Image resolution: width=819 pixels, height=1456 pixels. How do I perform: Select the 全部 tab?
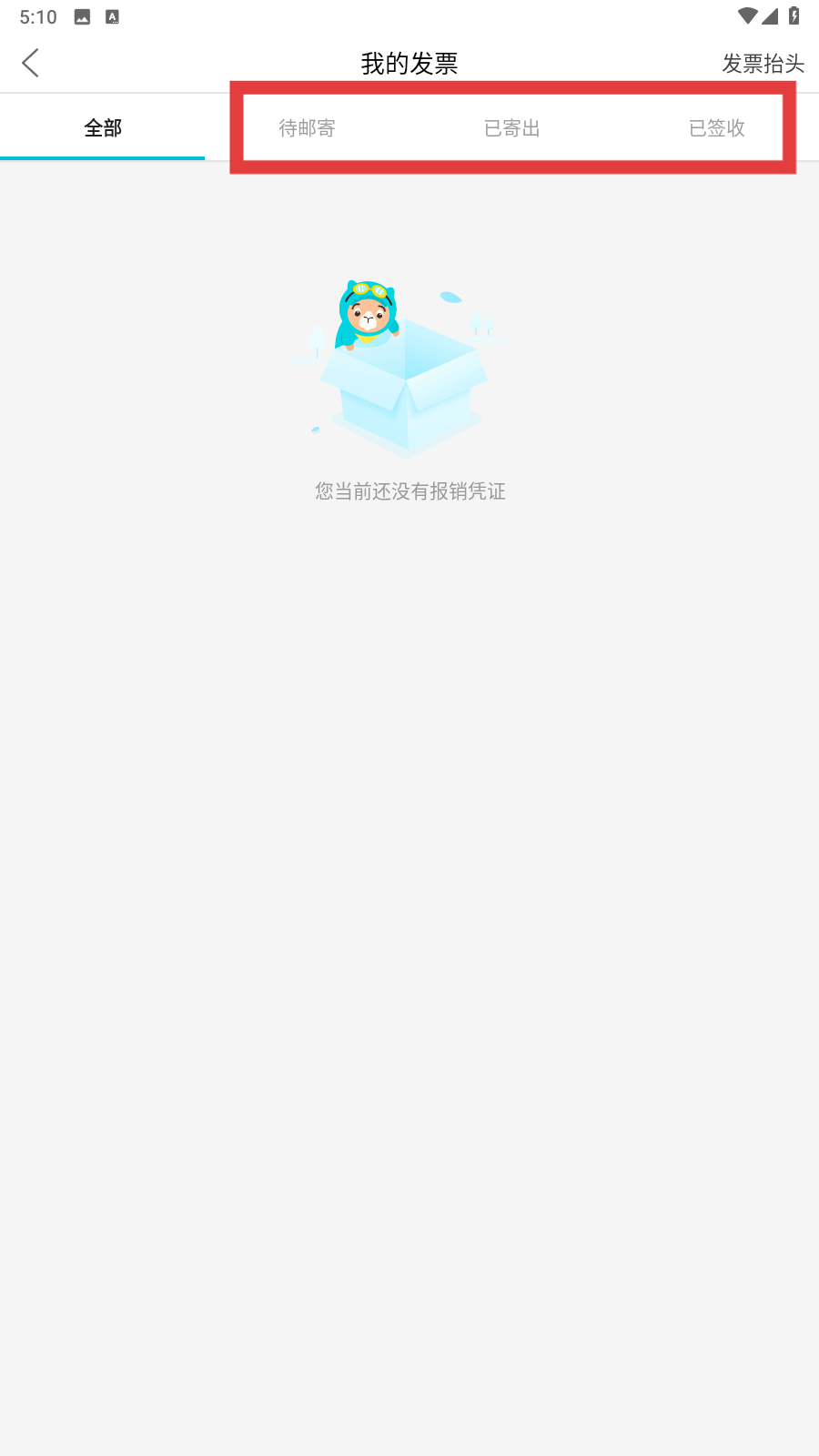[103, 128]
